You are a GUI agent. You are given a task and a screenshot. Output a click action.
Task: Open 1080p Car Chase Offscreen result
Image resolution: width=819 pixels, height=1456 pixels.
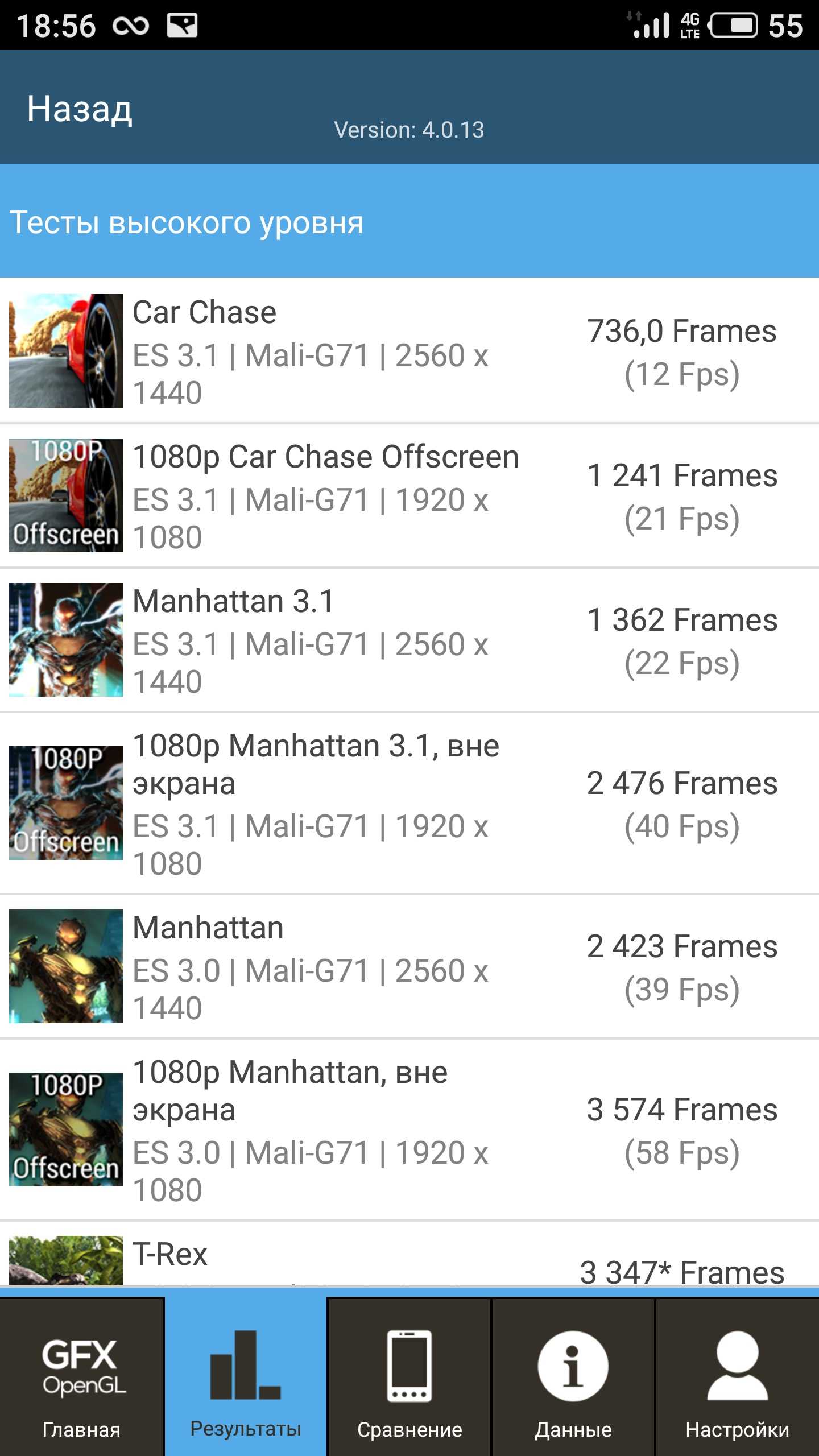click(x=409, y=495)
